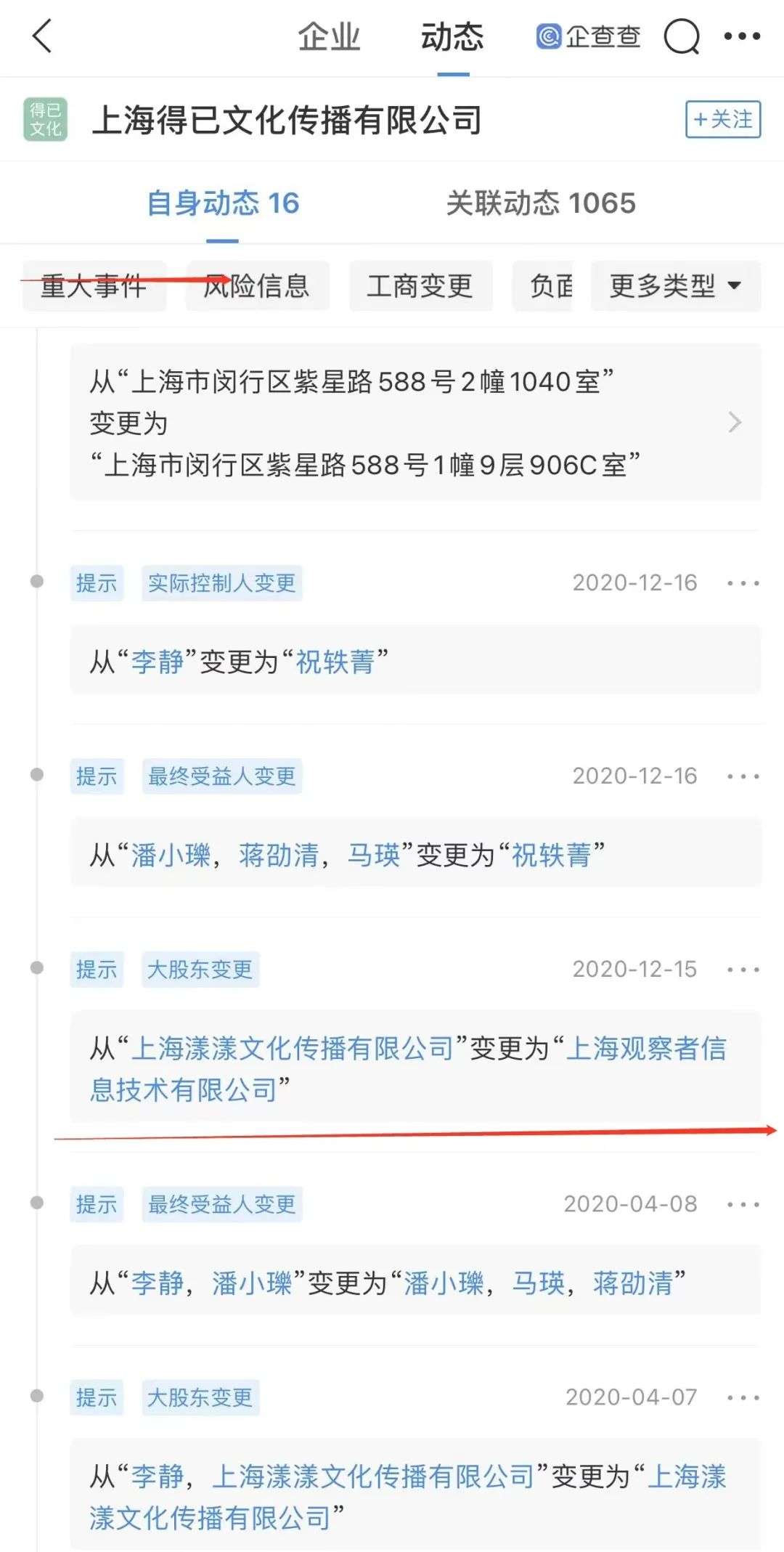Switch to 关联动态 1065 tab
This screenshot has width=784, height=1552.
(541, 203)
